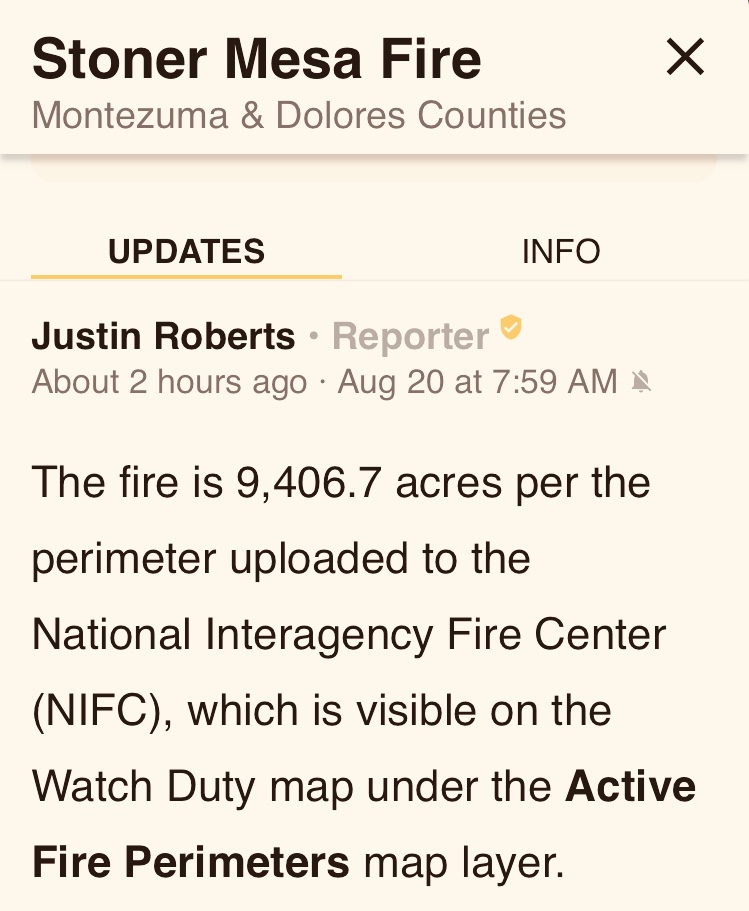The height and width of the screenshot is (911, 749).
Task: Switch to the INFO tab
Action: tap(561, 251)
